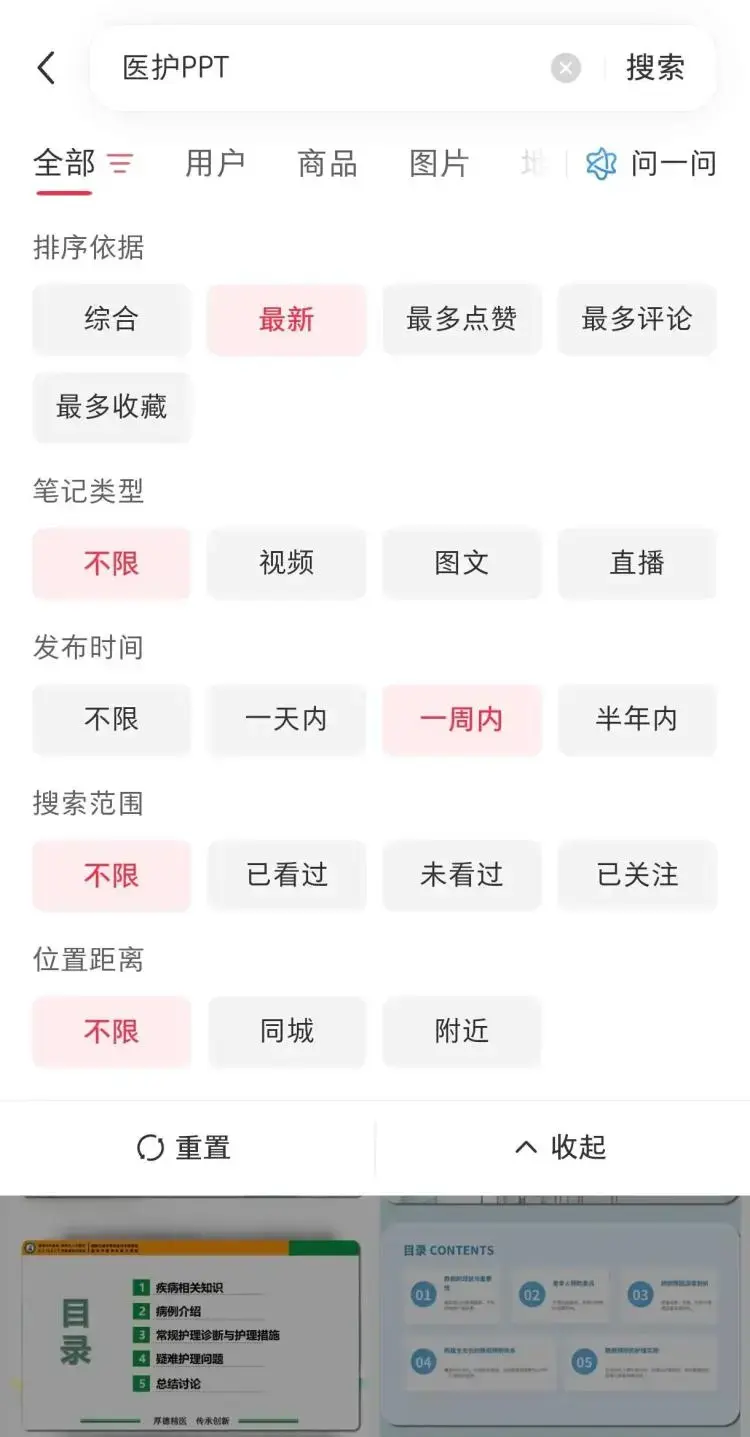
Task: Filter results by 未看过
Action: click(x=461, y=876)
